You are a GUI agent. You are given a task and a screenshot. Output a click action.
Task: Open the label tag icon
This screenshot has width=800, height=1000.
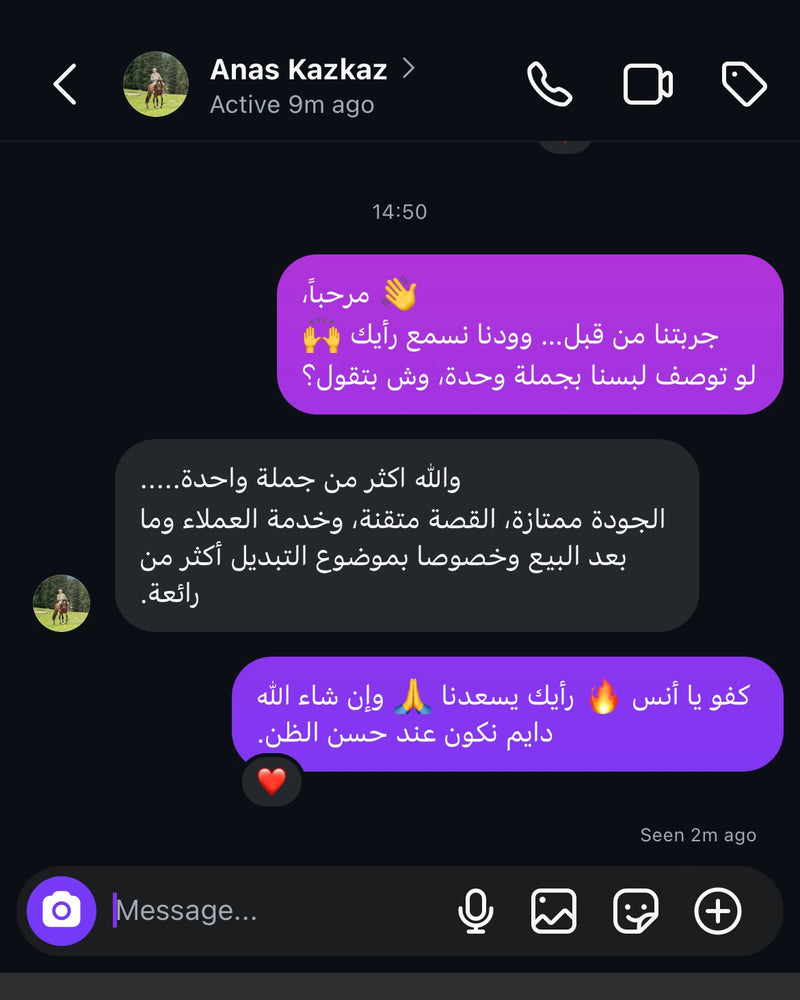click(744, 85)
